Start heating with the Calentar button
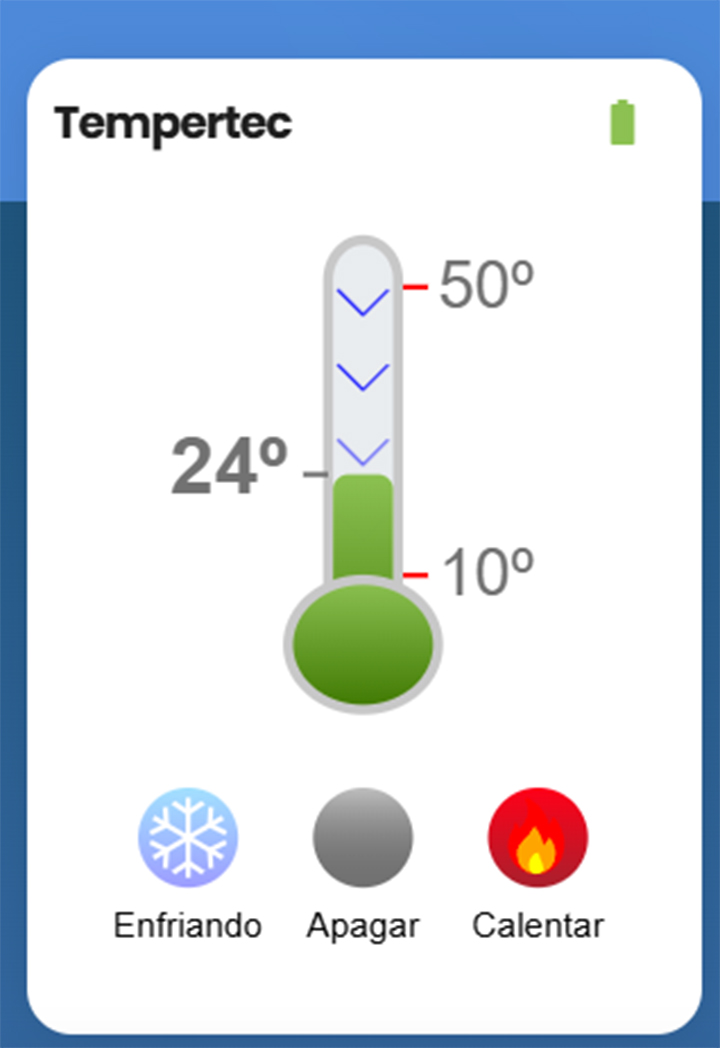Image resolution: width=720 pixels, height=1048 pixels. click(x=538, y=838)
